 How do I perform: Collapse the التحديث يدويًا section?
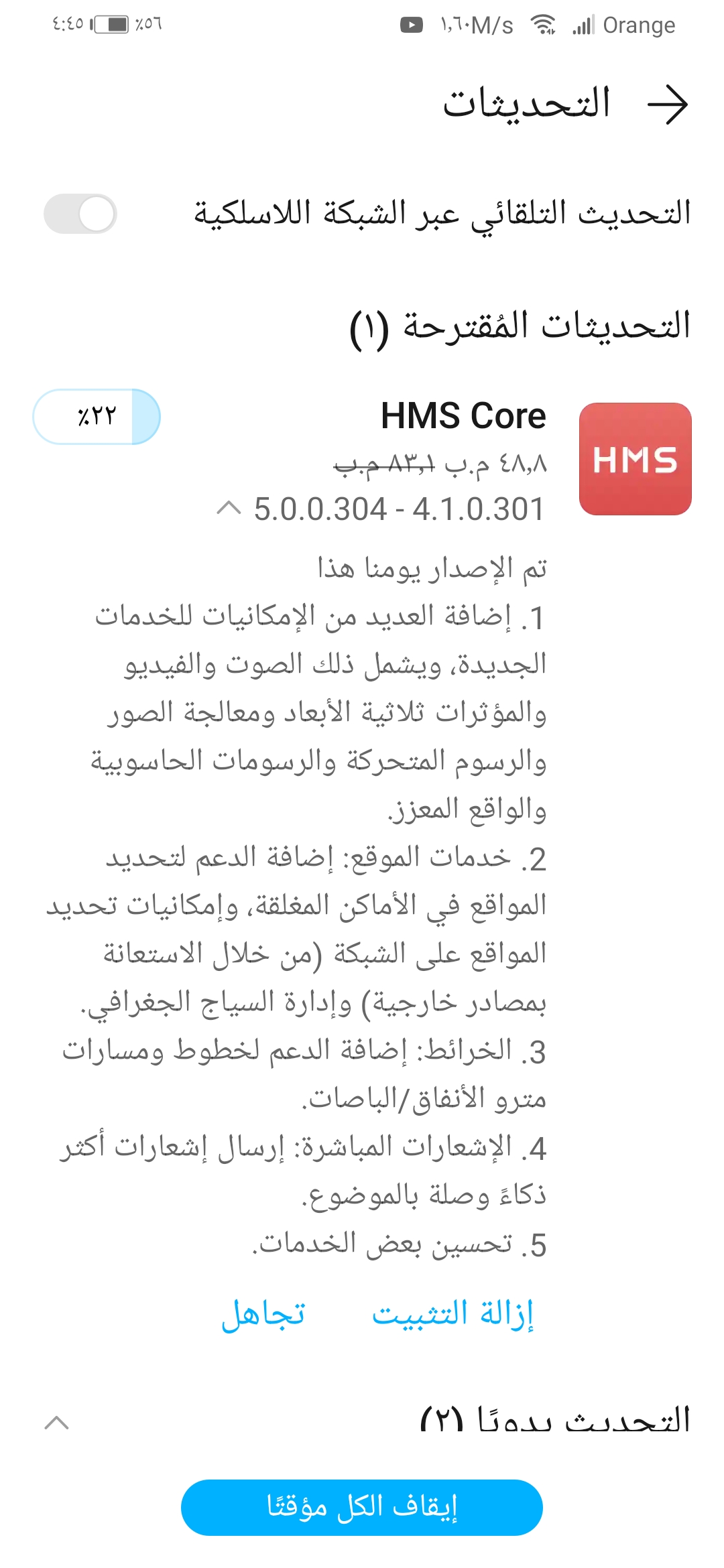pyautogui.click(x=57, y=1422)
